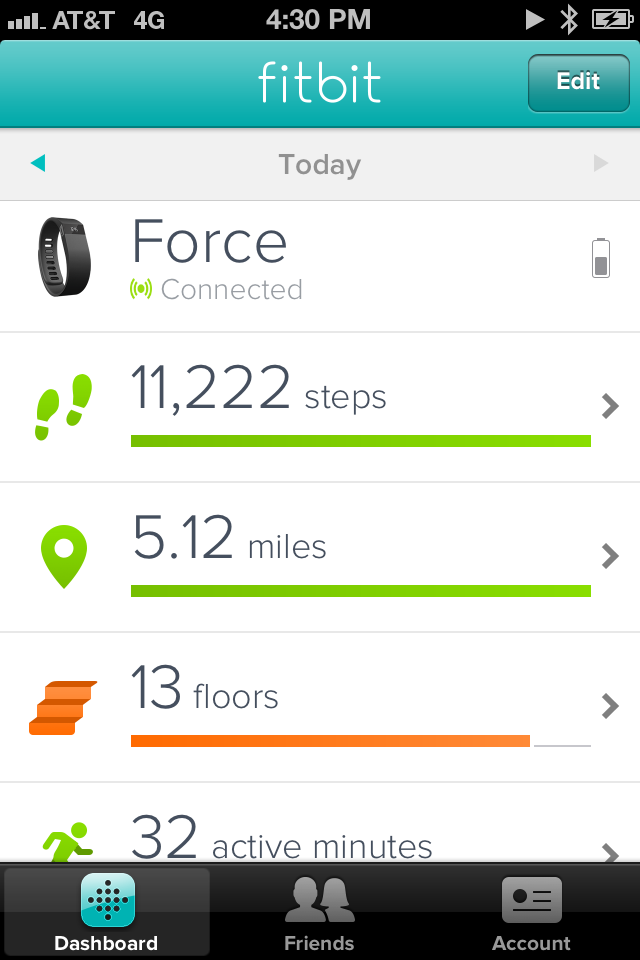Image resolution: width=640 pixels, height=960 pixels.
Task: Tap the Edit button
Action: coord(578,82)
